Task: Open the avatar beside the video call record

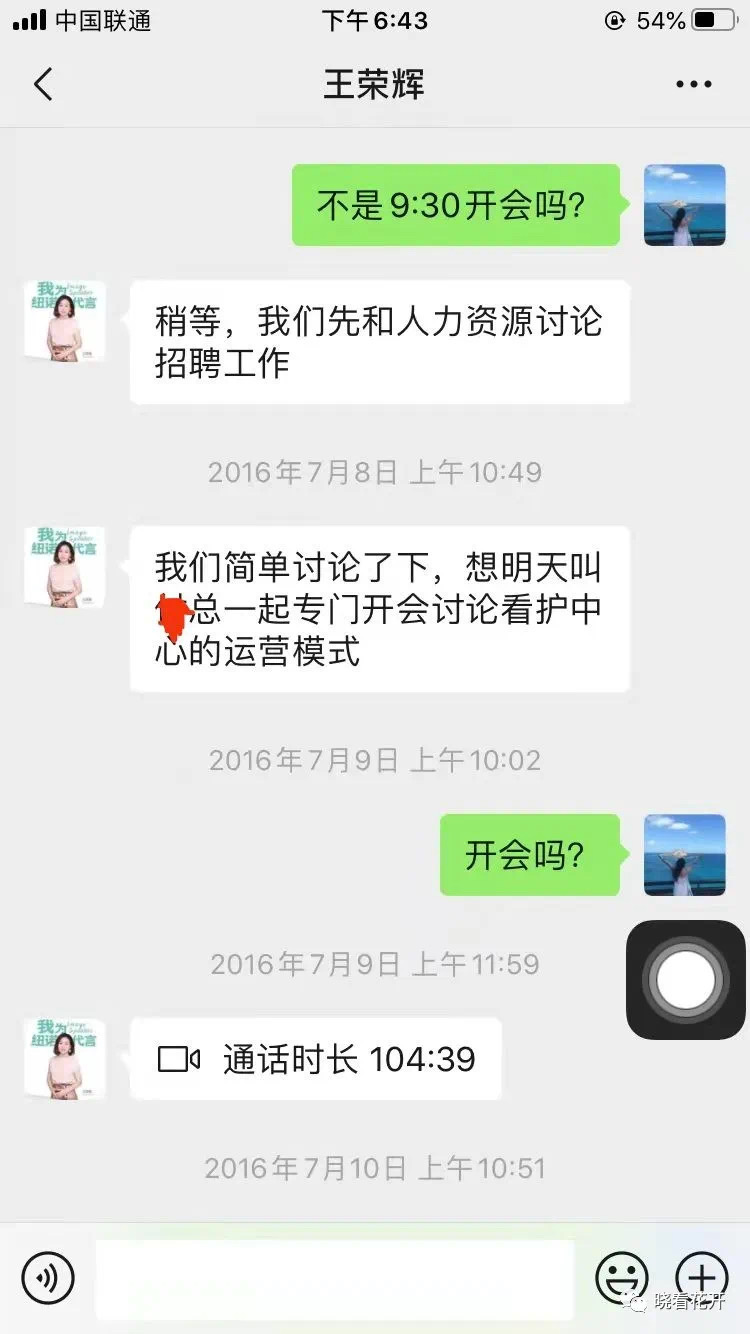Action: tap(65, 1059)
